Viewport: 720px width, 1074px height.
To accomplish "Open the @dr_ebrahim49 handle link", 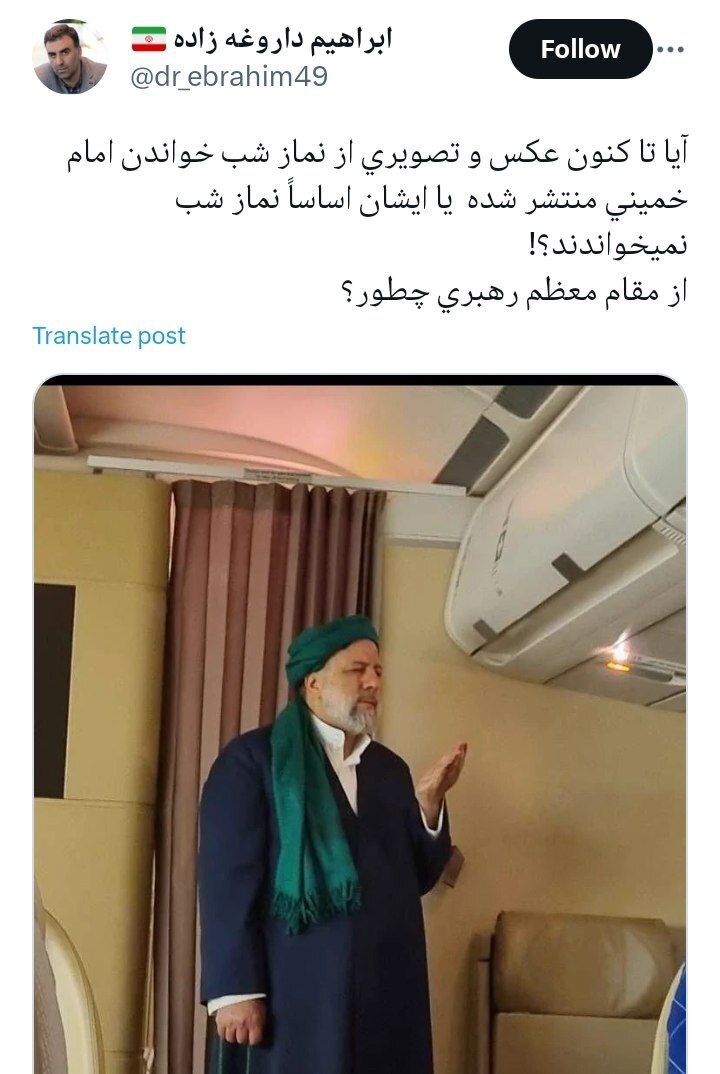I will click(x=229, y=76).
